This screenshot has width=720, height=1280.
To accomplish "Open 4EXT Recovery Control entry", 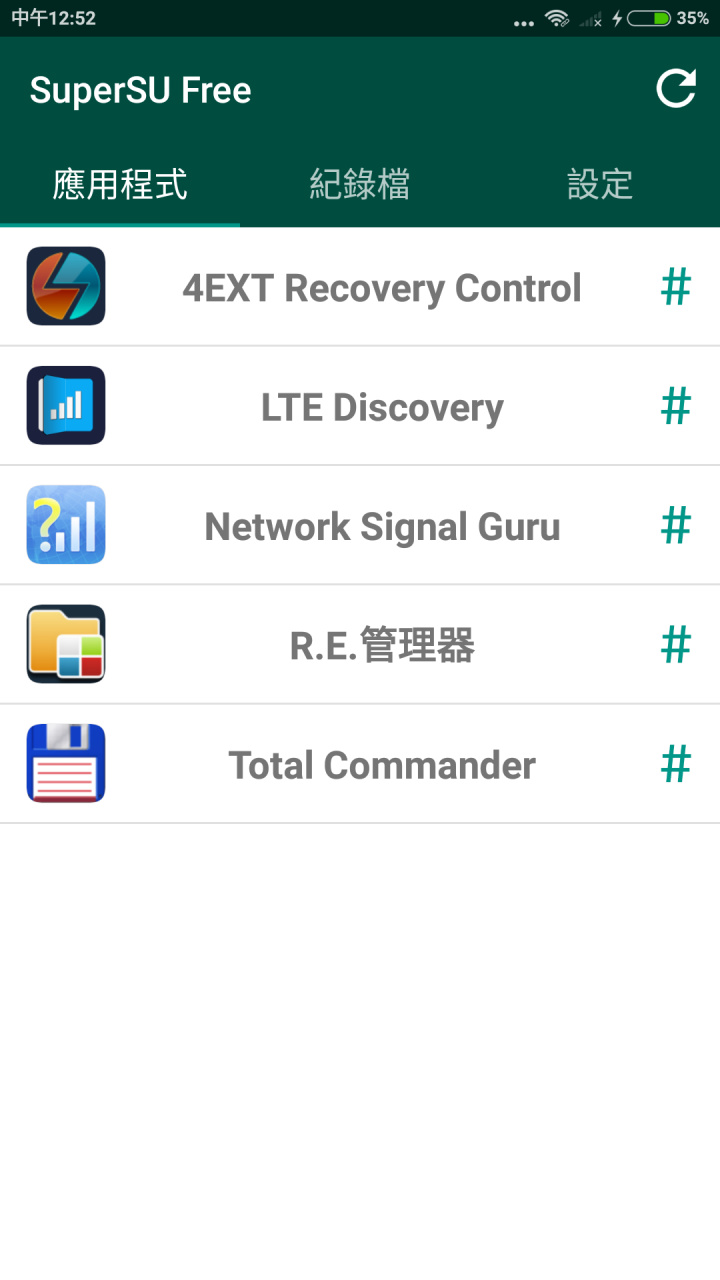I will point(360,287).
